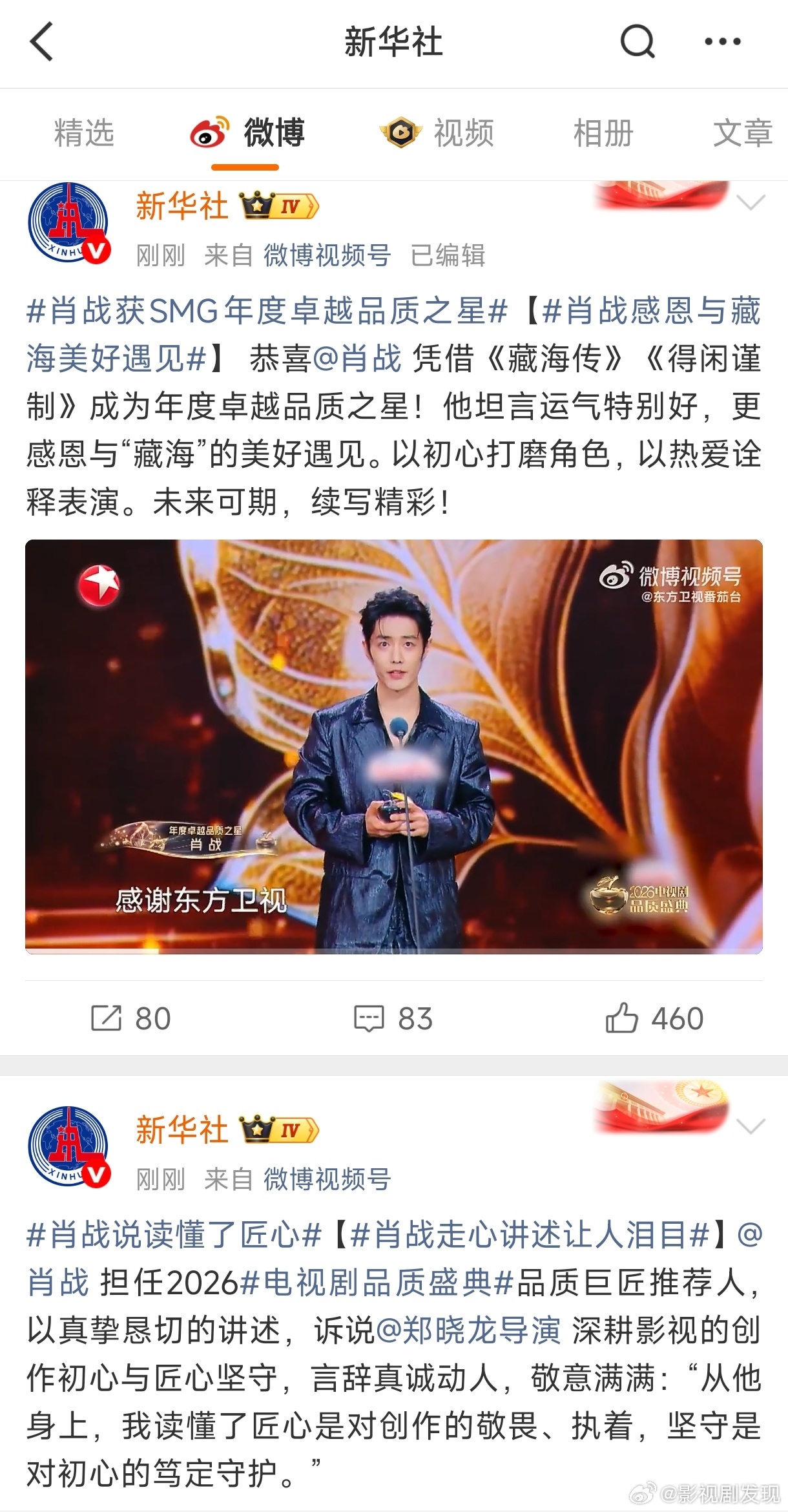The image size is (788, 1512).
Task: Open the 相册 tab
Action: 603,132
